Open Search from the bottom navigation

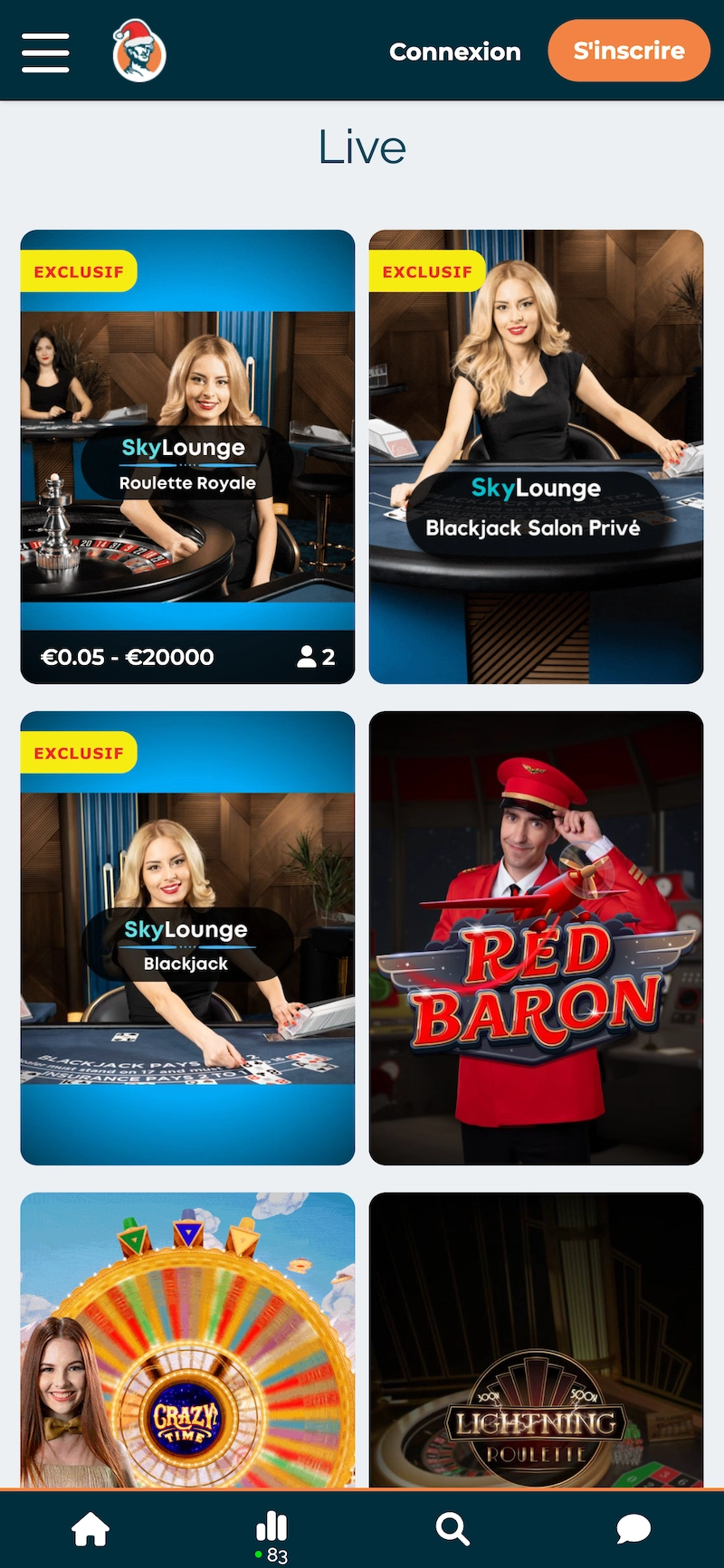[x=452, y=1529]
